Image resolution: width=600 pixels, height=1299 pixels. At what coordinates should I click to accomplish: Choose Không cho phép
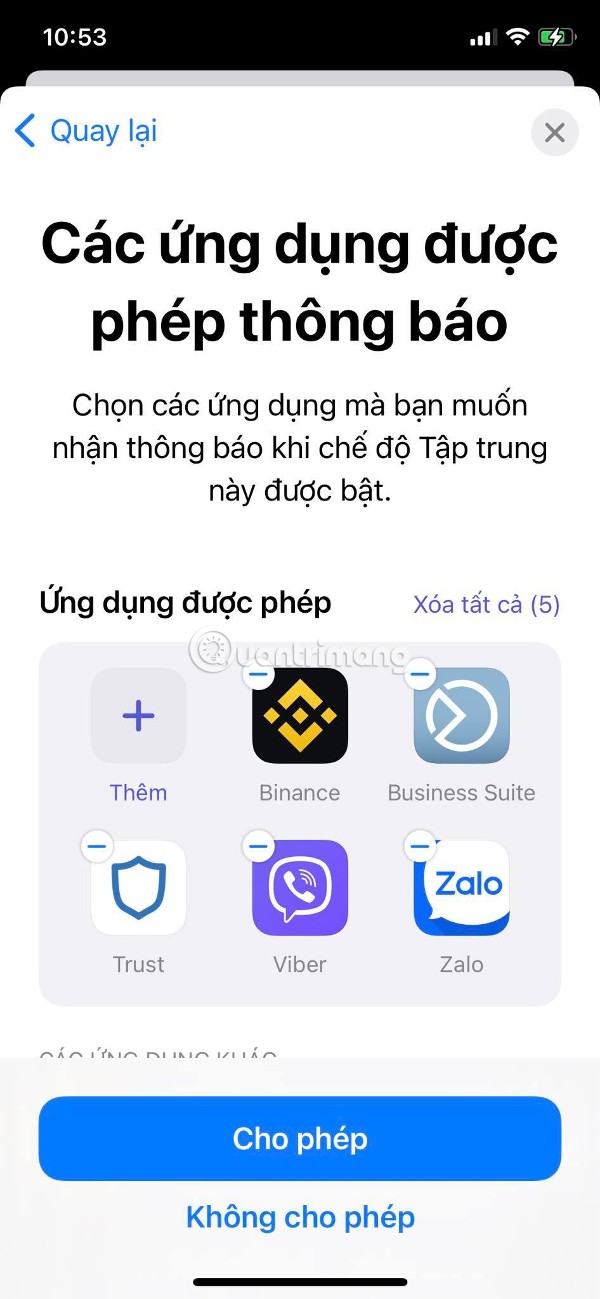tap(300, 1217)
